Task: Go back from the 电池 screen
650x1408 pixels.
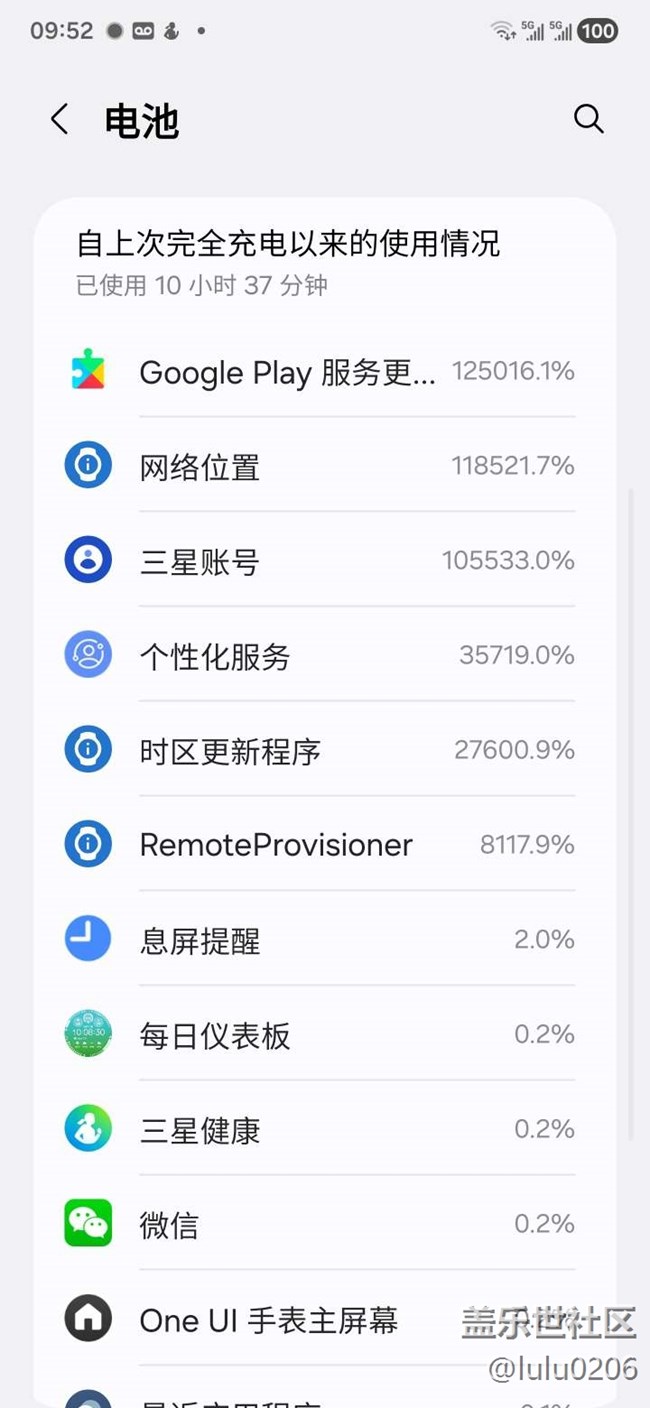Action: (60, 120)
